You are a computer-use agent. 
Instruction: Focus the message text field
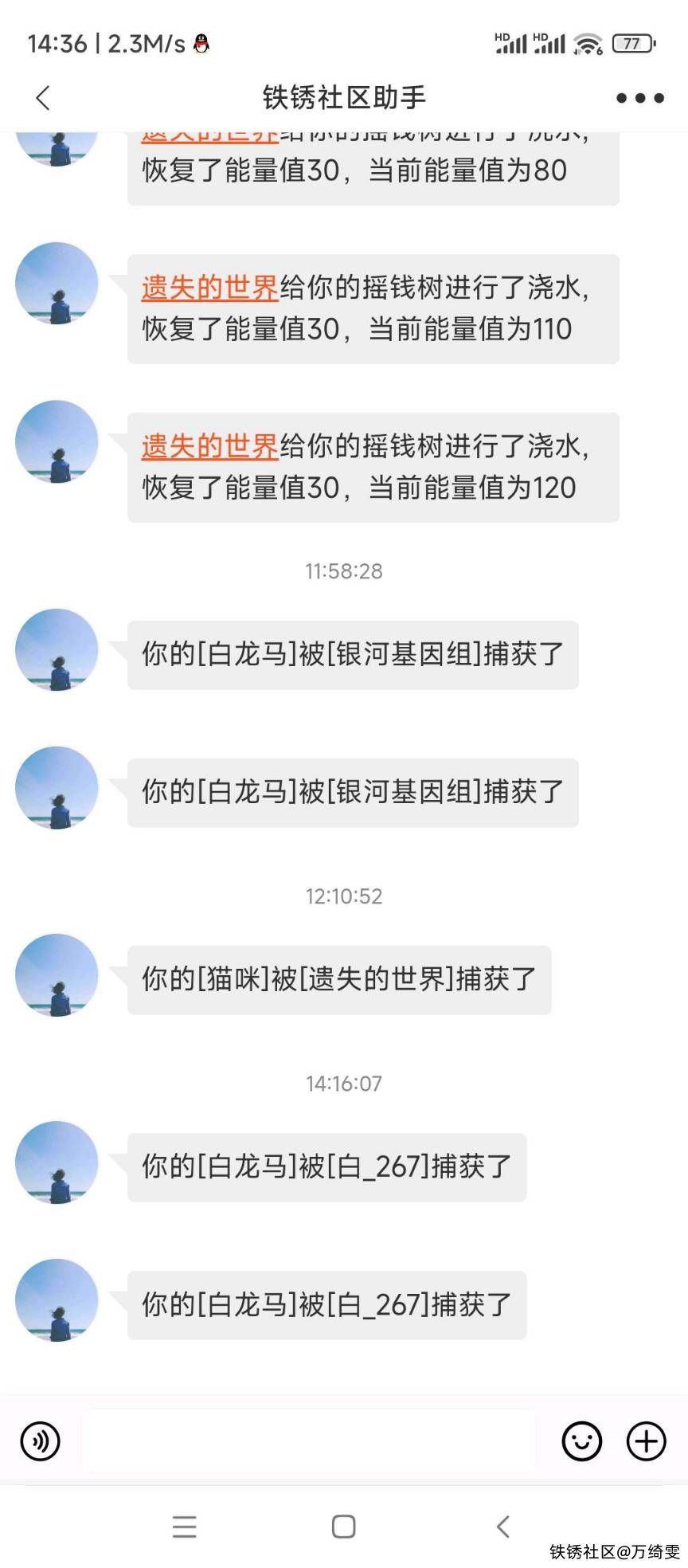pos(309,1441)
